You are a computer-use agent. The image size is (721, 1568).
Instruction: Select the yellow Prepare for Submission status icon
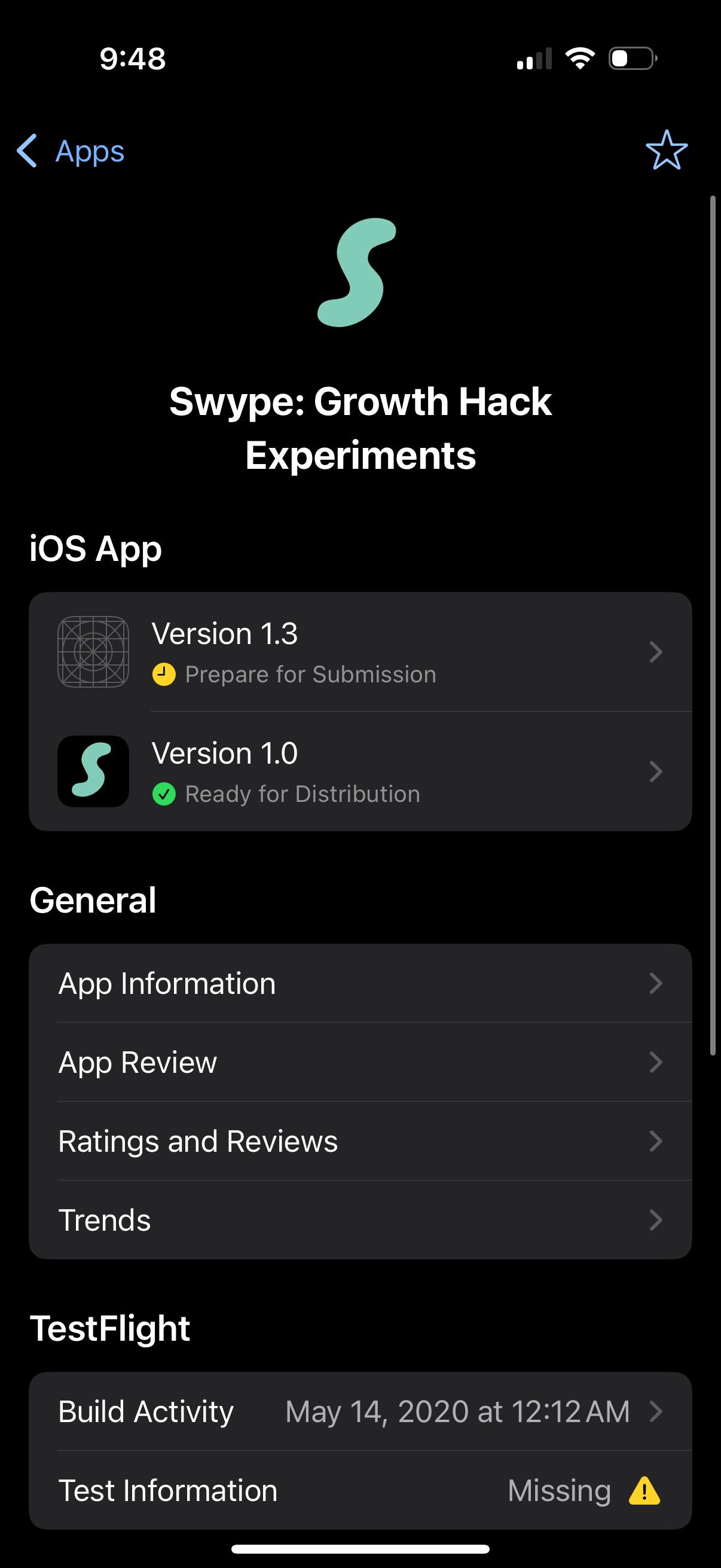click(x=163, y=674)
